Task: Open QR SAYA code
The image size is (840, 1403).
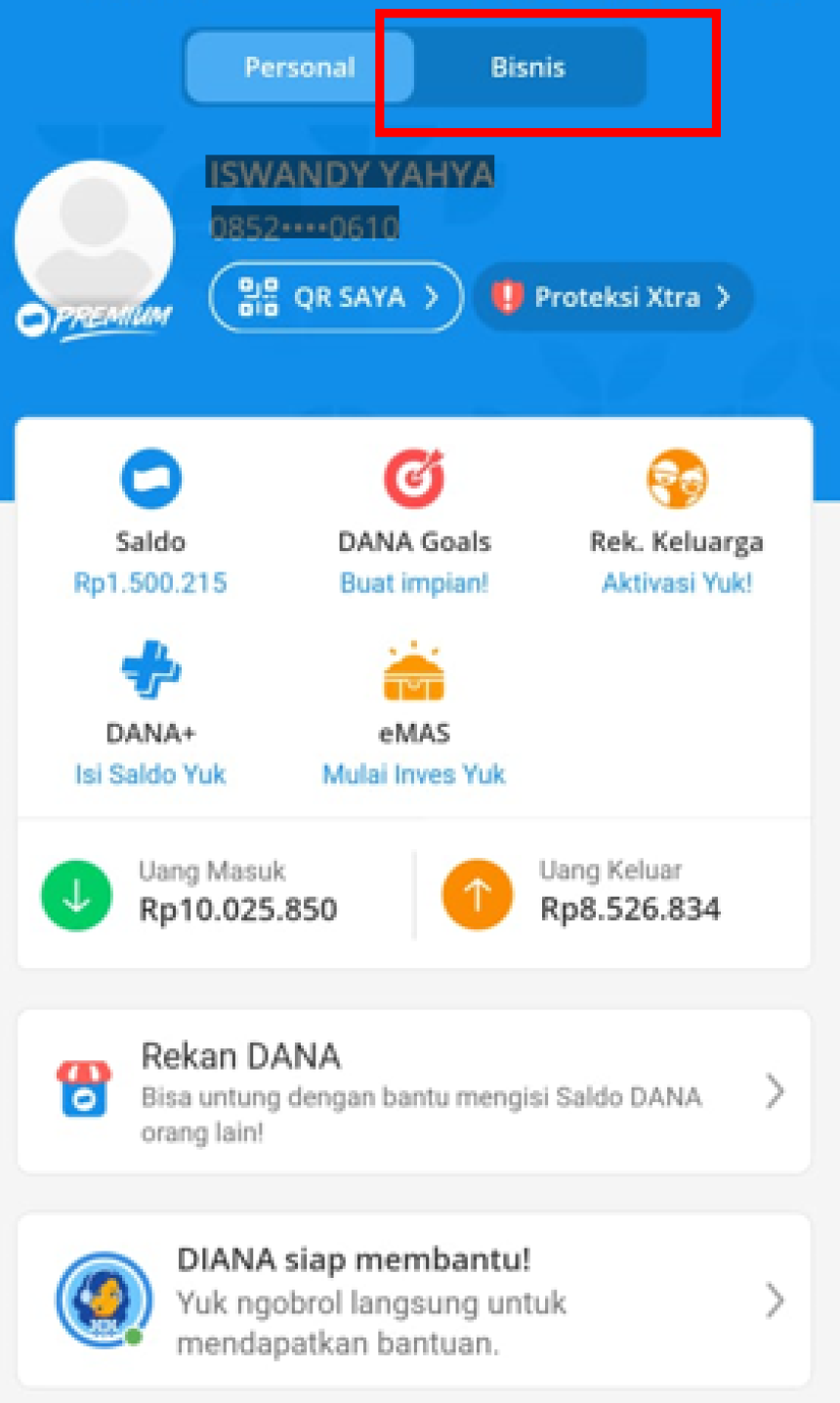Action: 336,297
